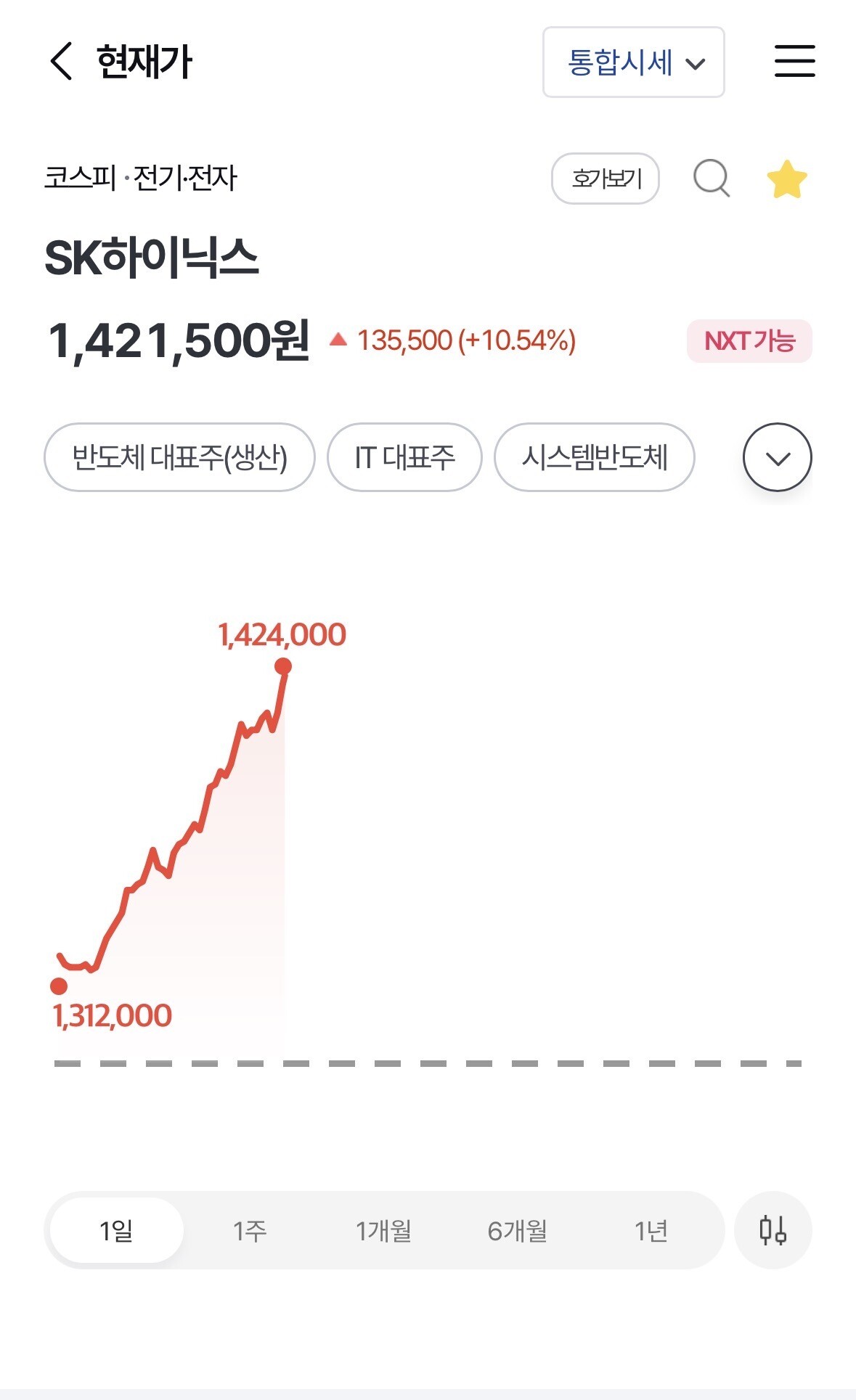Go back from the 현재가 screen
The width and height of the screenshot is (856, 1400).
point(62,61)
